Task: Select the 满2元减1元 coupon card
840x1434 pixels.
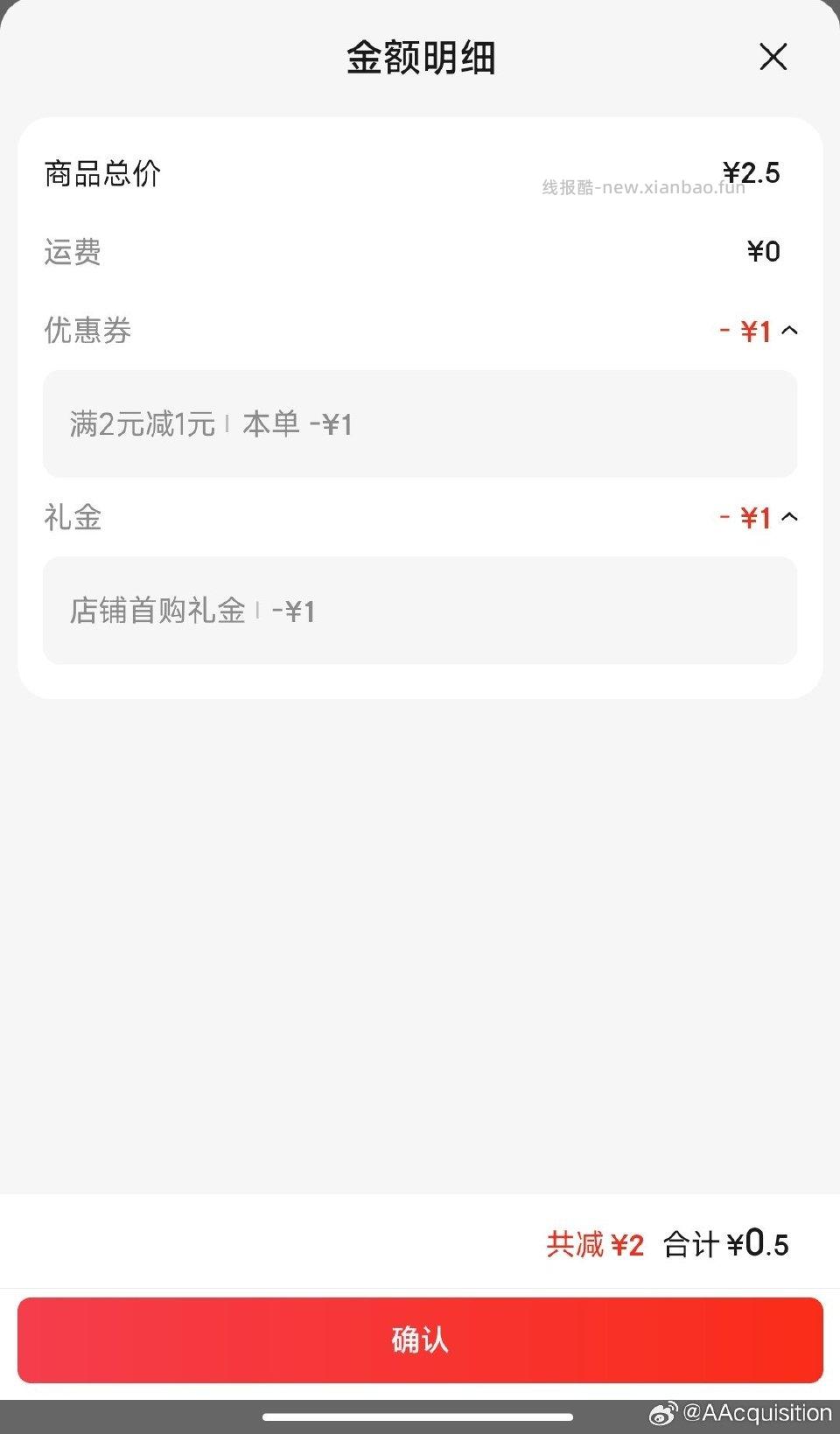Action: (420, 424)
